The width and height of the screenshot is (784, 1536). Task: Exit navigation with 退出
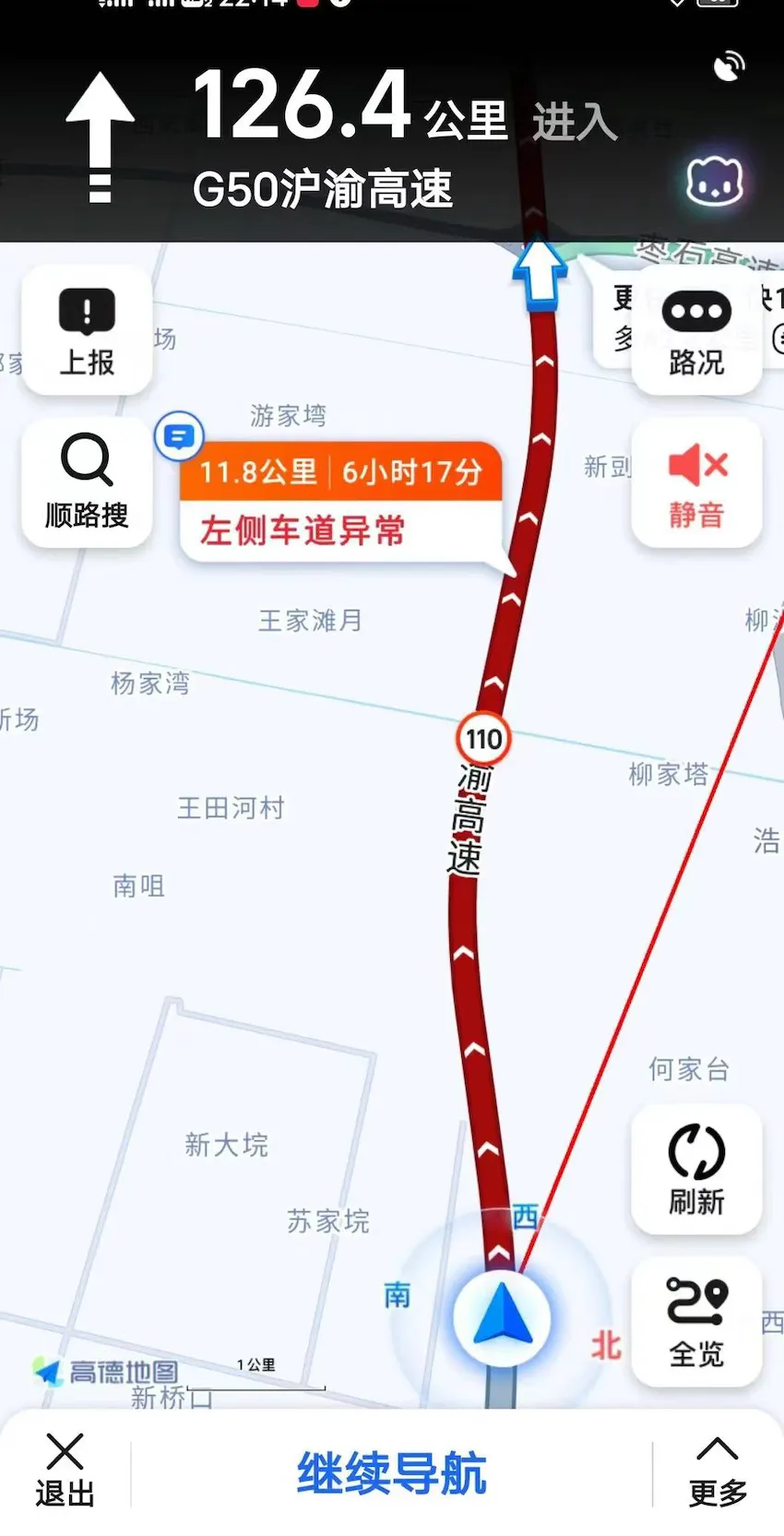click(65, 1471)
